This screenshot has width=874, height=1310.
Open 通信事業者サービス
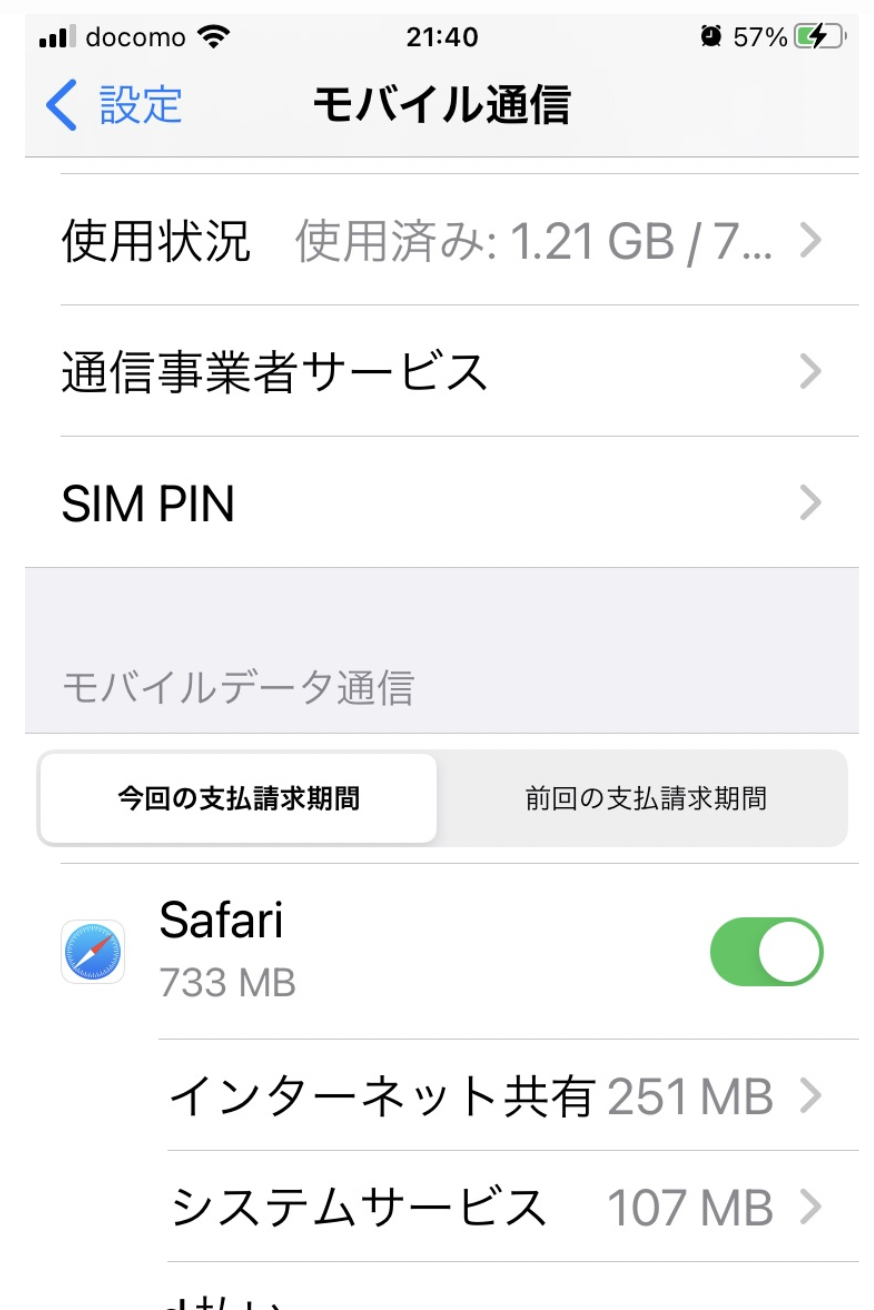(440, 372)
